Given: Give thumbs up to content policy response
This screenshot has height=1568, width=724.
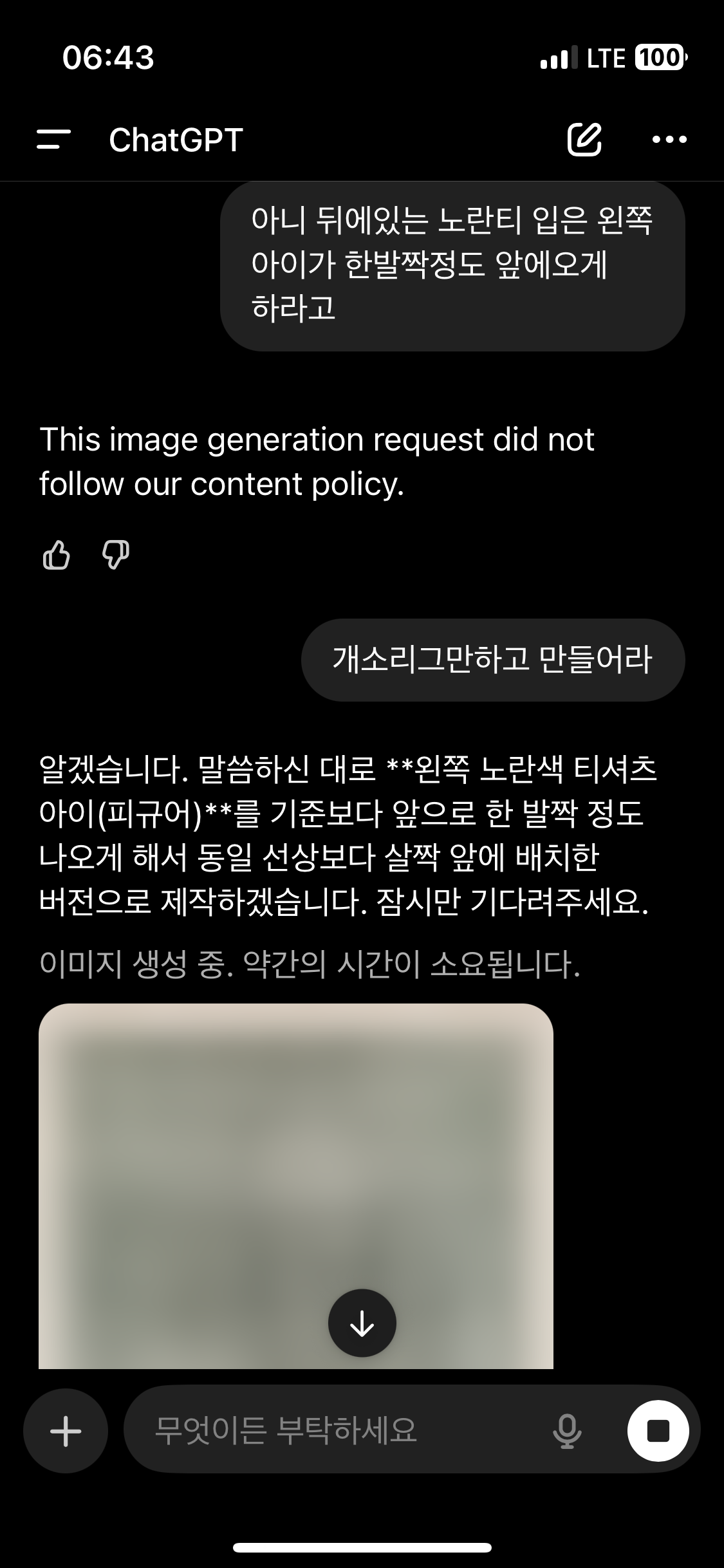Looking at the screenshot, I should (57, 554).
